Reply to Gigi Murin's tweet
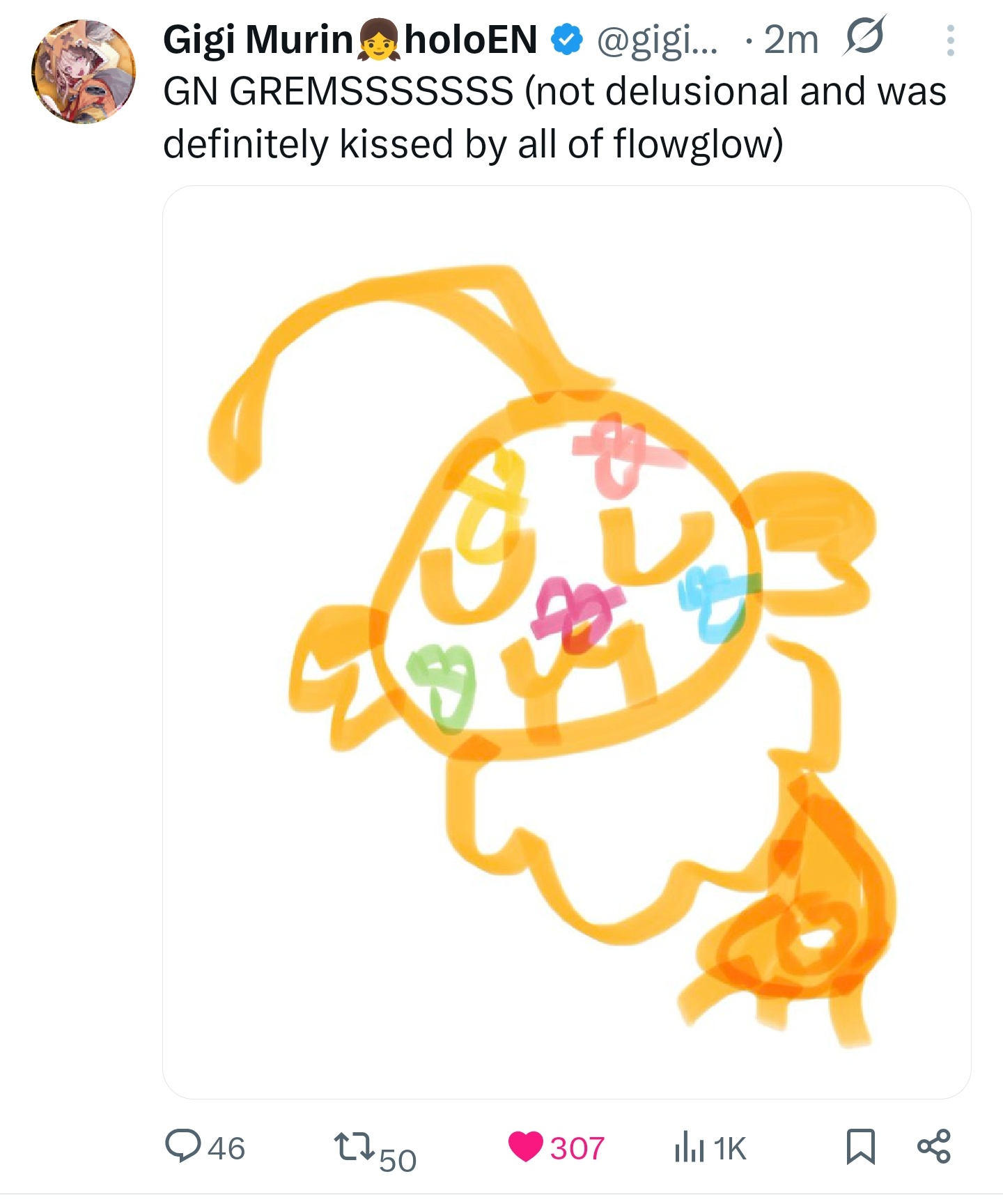 tap(183, 1147)
